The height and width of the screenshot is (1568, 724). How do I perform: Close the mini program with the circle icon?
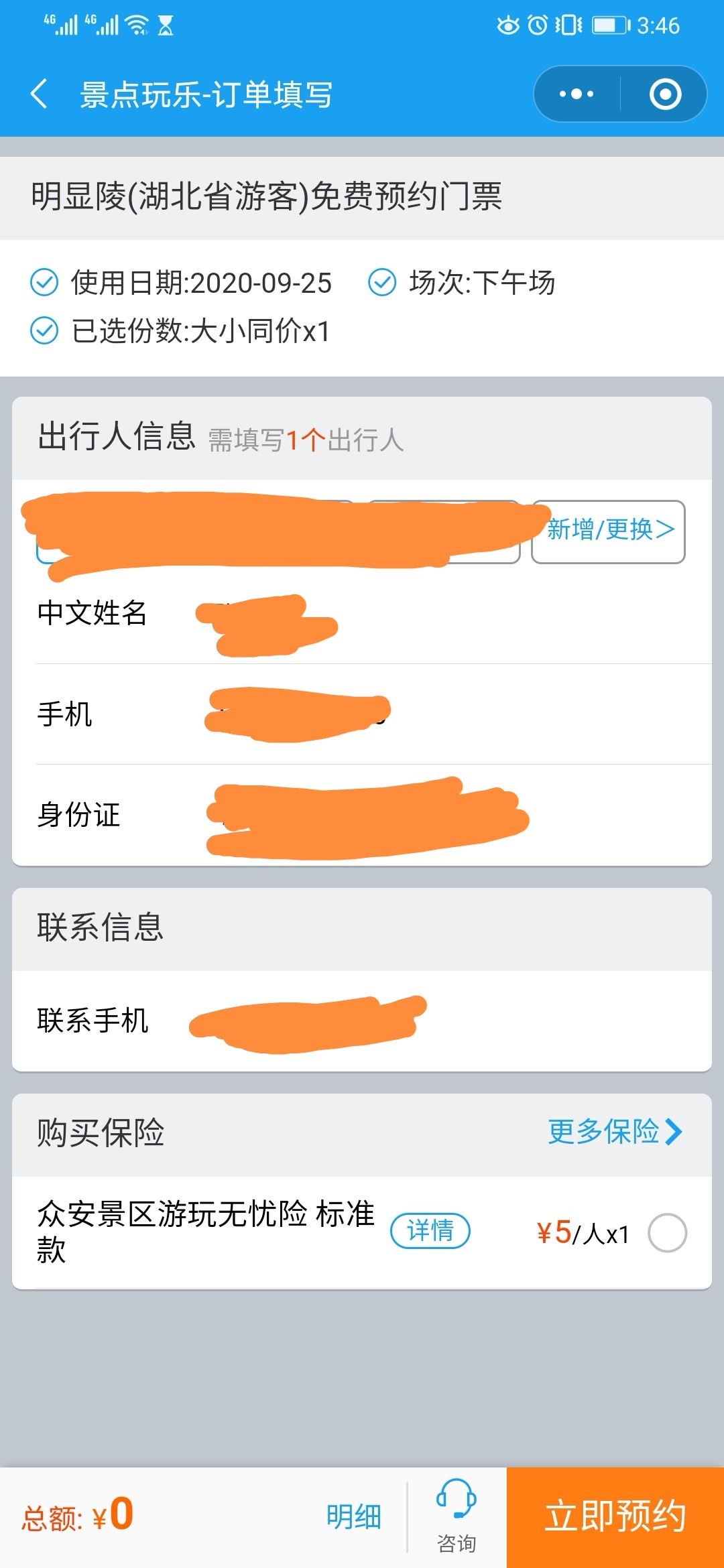pos(665,94)
